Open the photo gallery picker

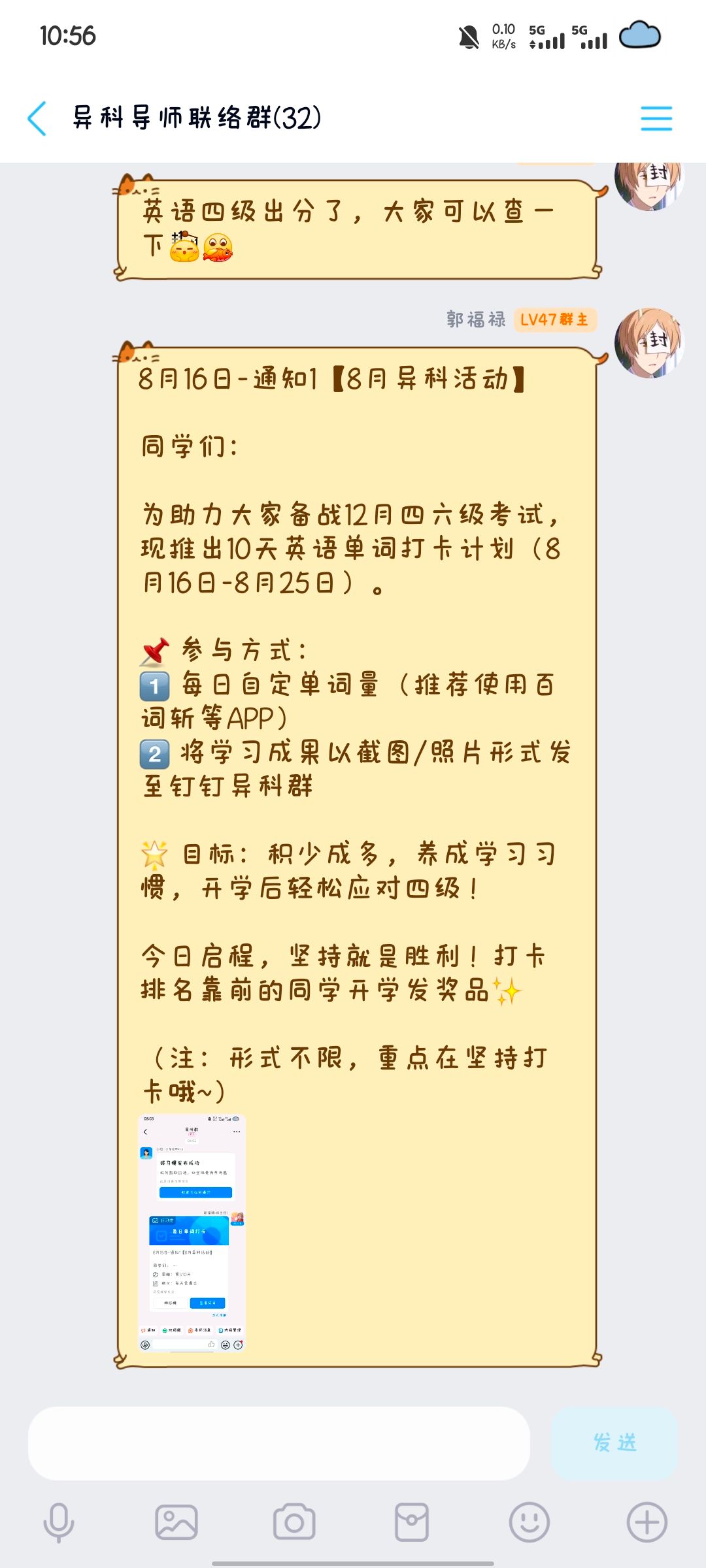click(x=176, y=1522)
